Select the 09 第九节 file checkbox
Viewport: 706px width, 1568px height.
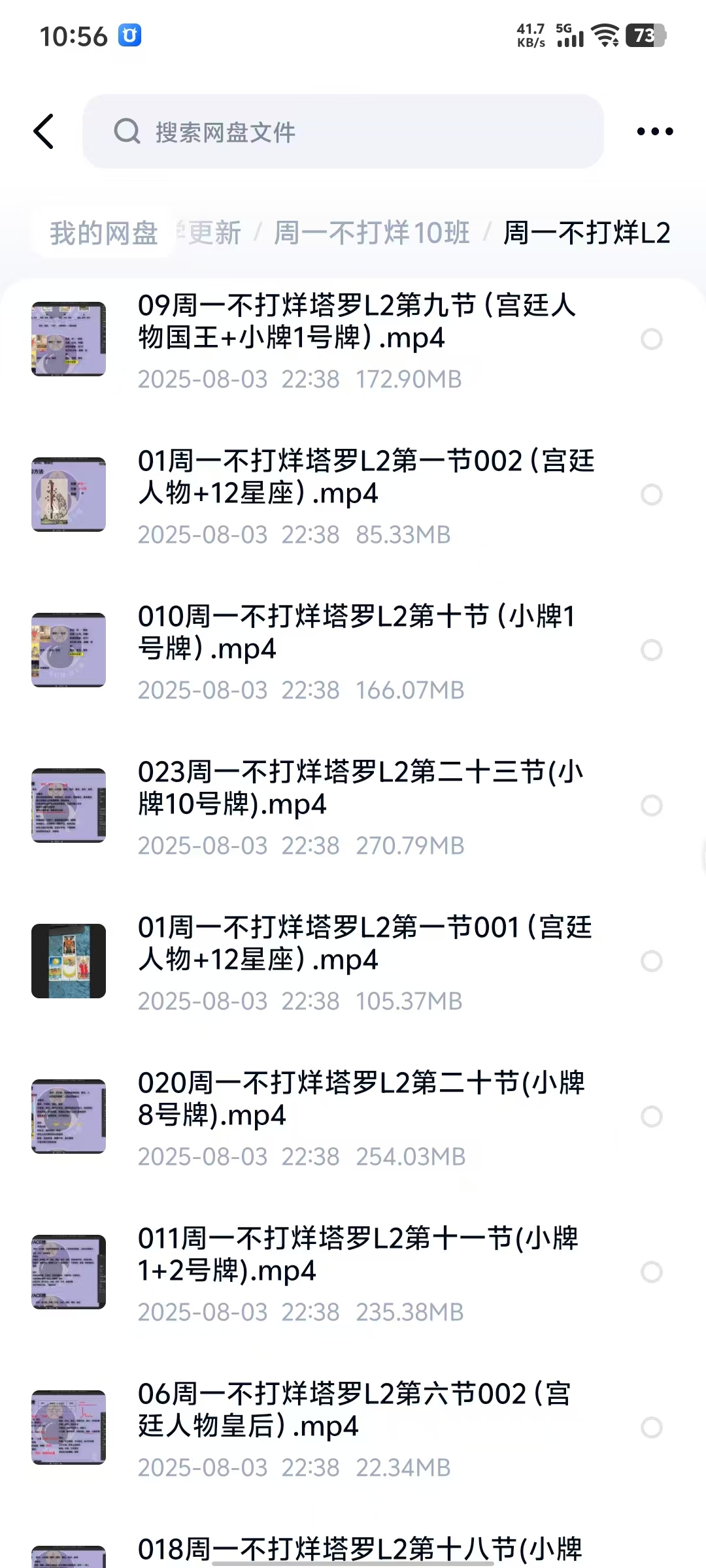[x=651, y=339]
